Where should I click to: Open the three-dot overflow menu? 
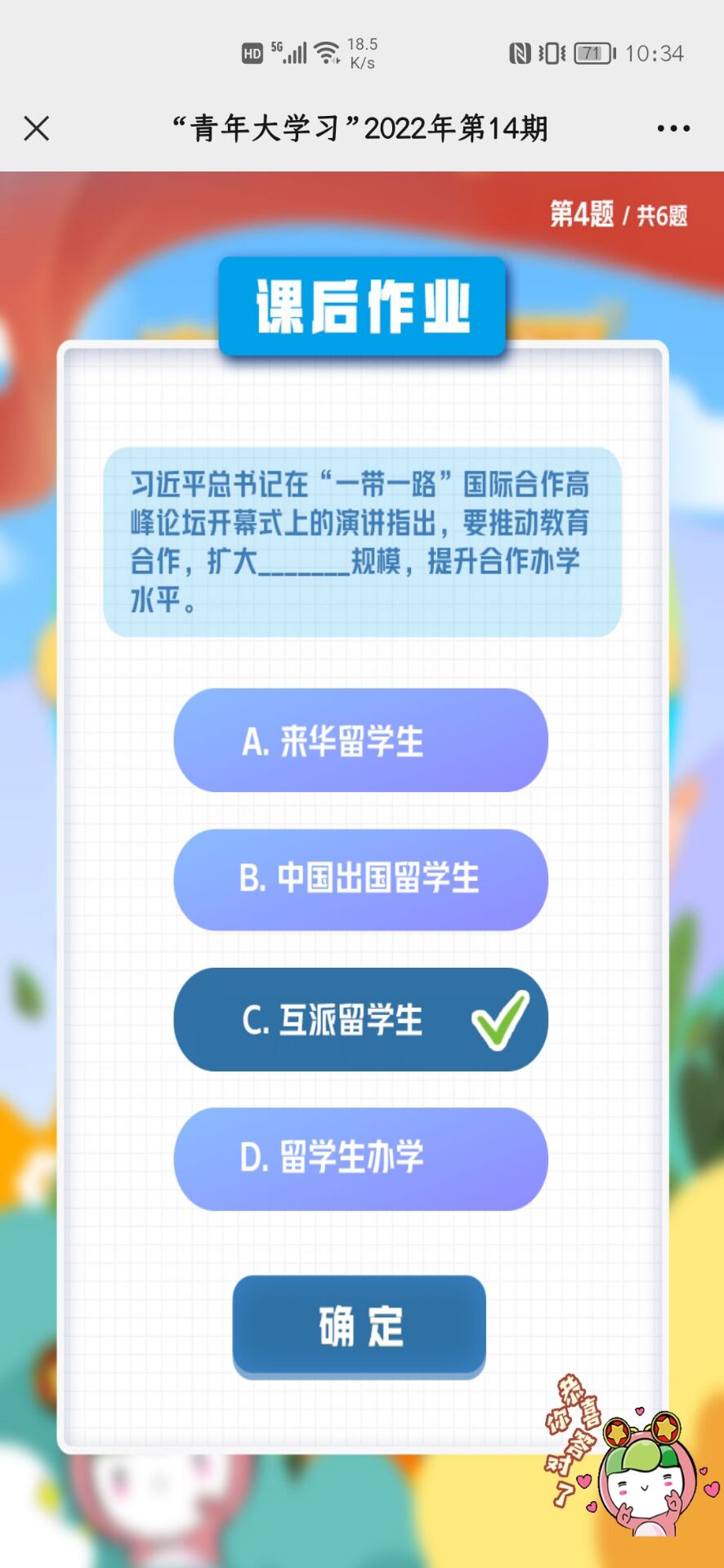click(x=673, y=128)
